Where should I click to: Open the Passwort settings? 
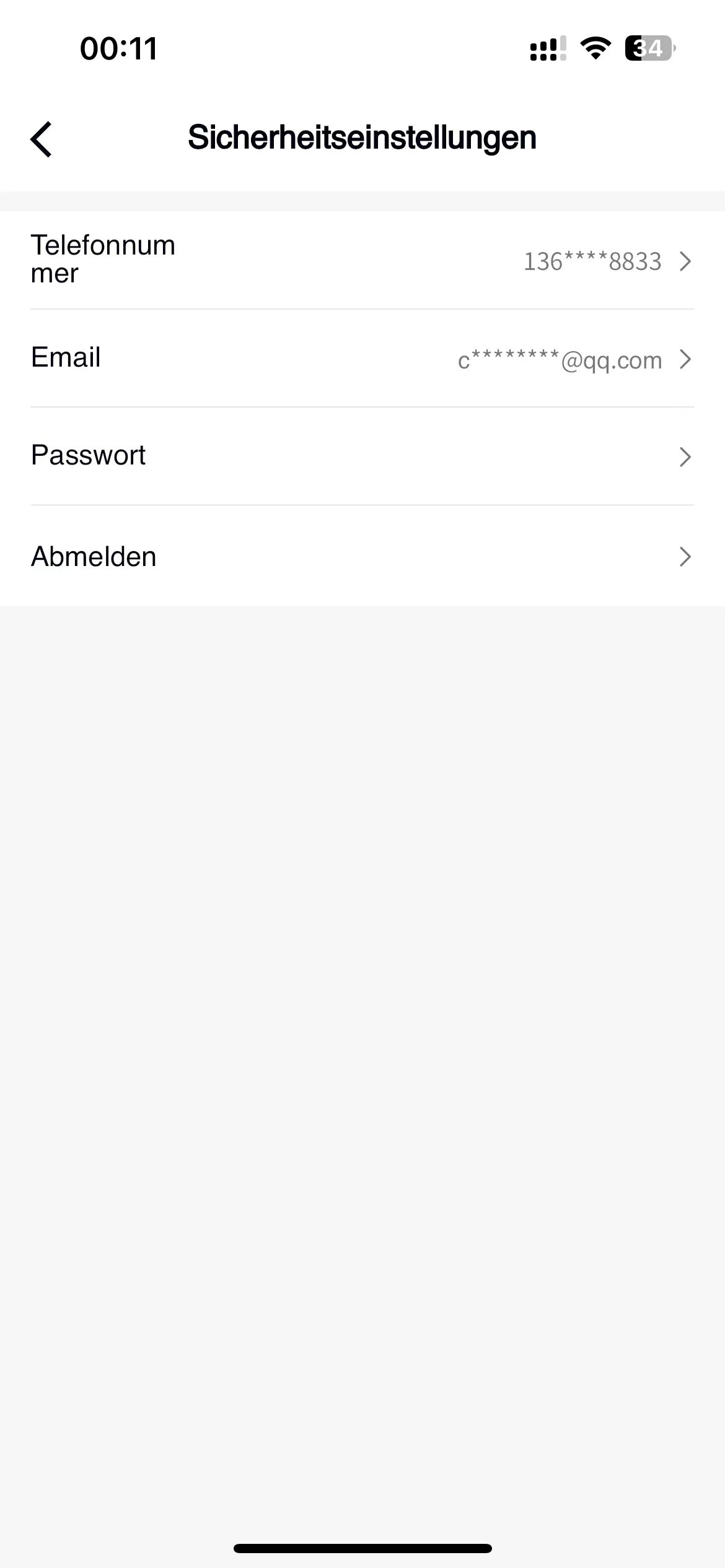pyautogui.click(x=362, y=456)
